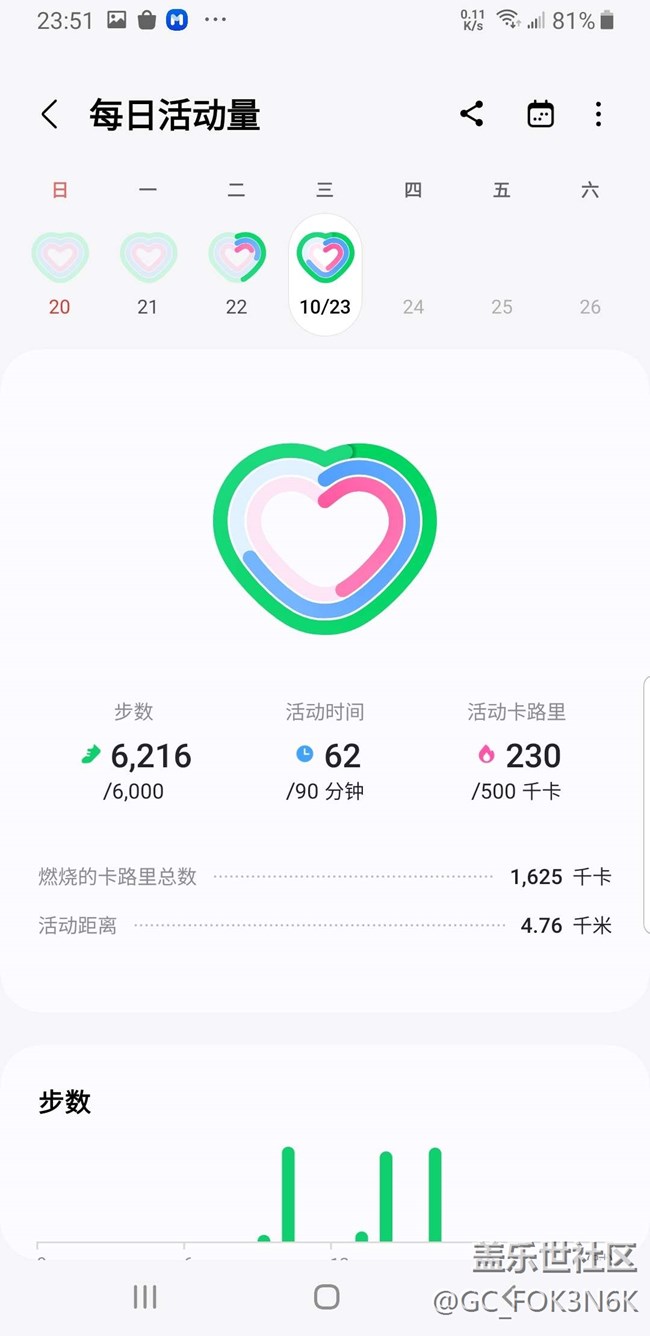Screen dimensions: 650x1336
Task: Open the system recent apps button
Action: pyautogui.click(x=145, y=1297)
